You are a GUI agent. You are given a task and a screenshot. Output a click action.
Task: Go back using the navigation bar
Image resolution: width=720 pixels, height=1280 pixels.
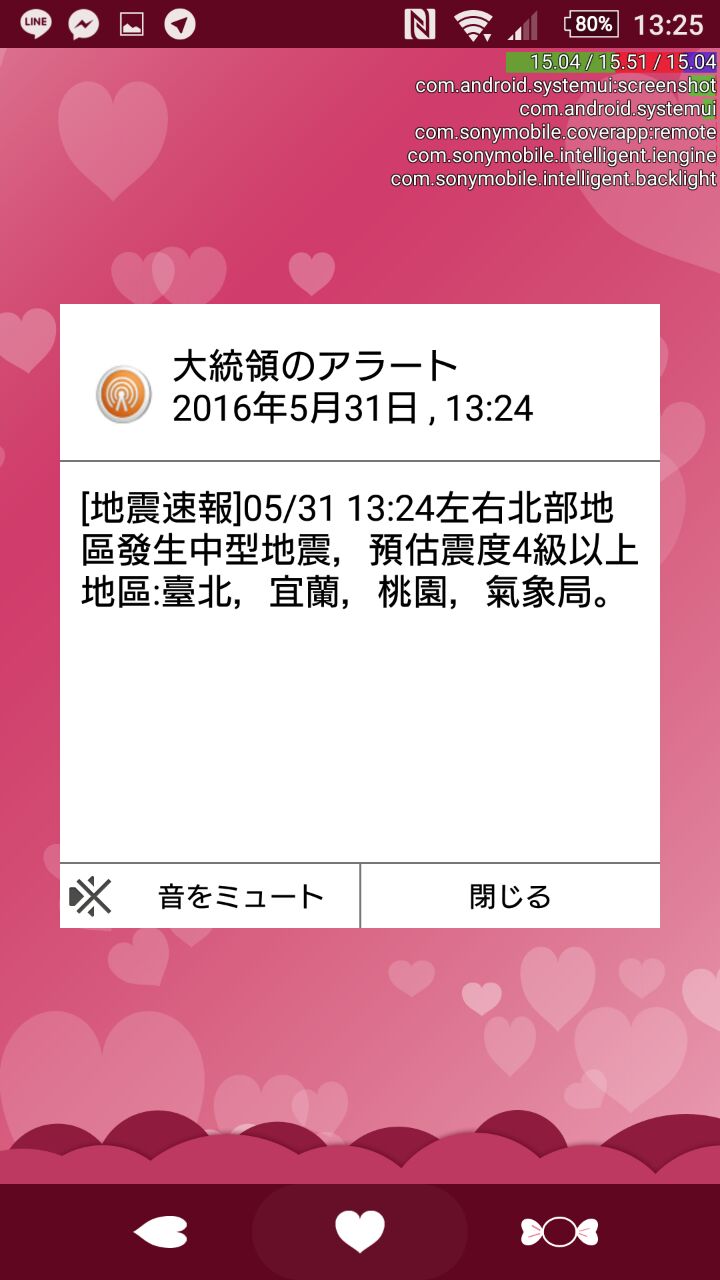coord(160,1231)
